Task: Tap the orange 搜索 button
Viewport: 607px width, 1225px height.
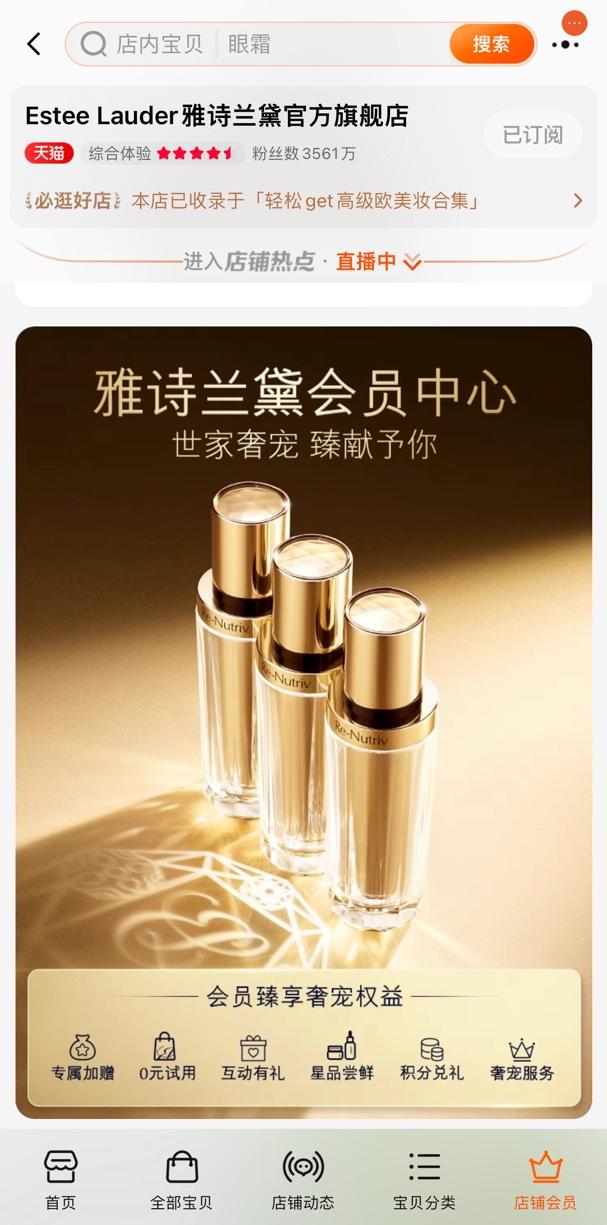Action: click(491, 44)
